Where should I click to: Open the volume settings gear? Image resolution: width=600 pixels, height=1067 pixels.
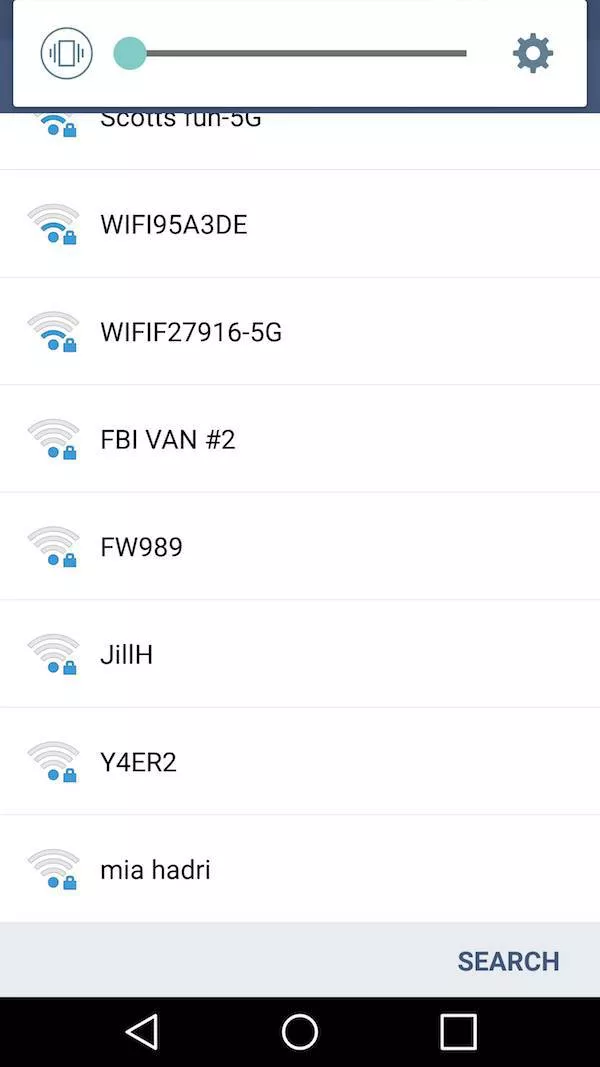[532, 53]
